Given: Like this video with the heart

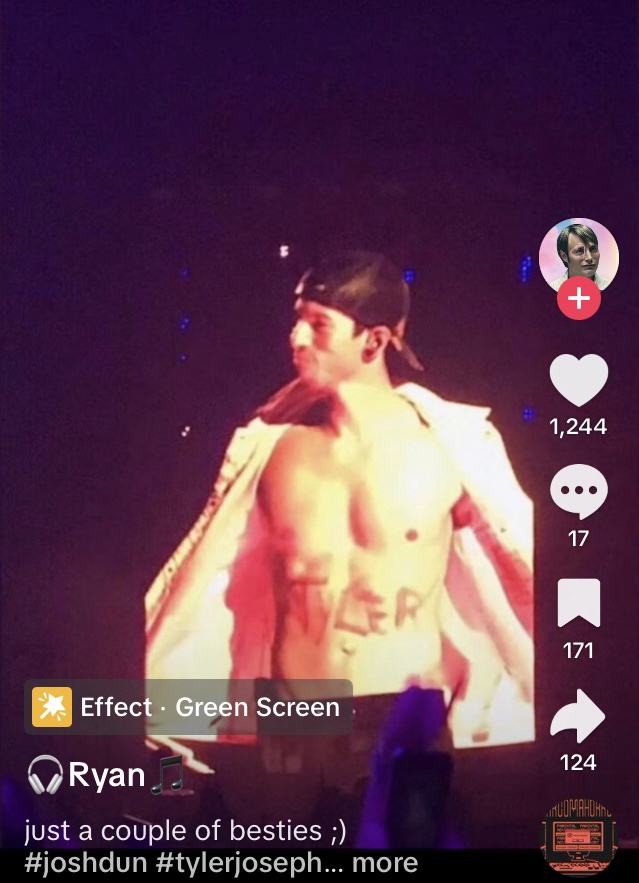Looking at the screenshot, I should [578, 381].
